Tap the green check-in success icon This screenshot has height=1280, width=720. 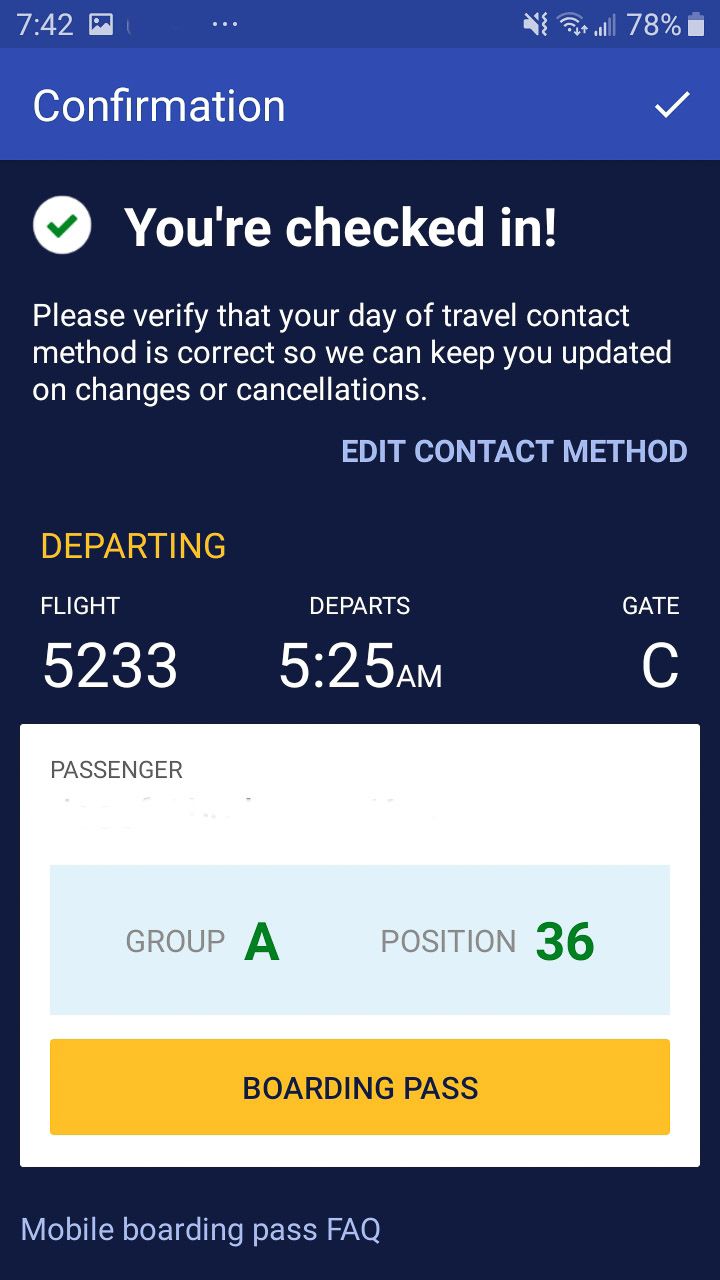tap(61, 226)
